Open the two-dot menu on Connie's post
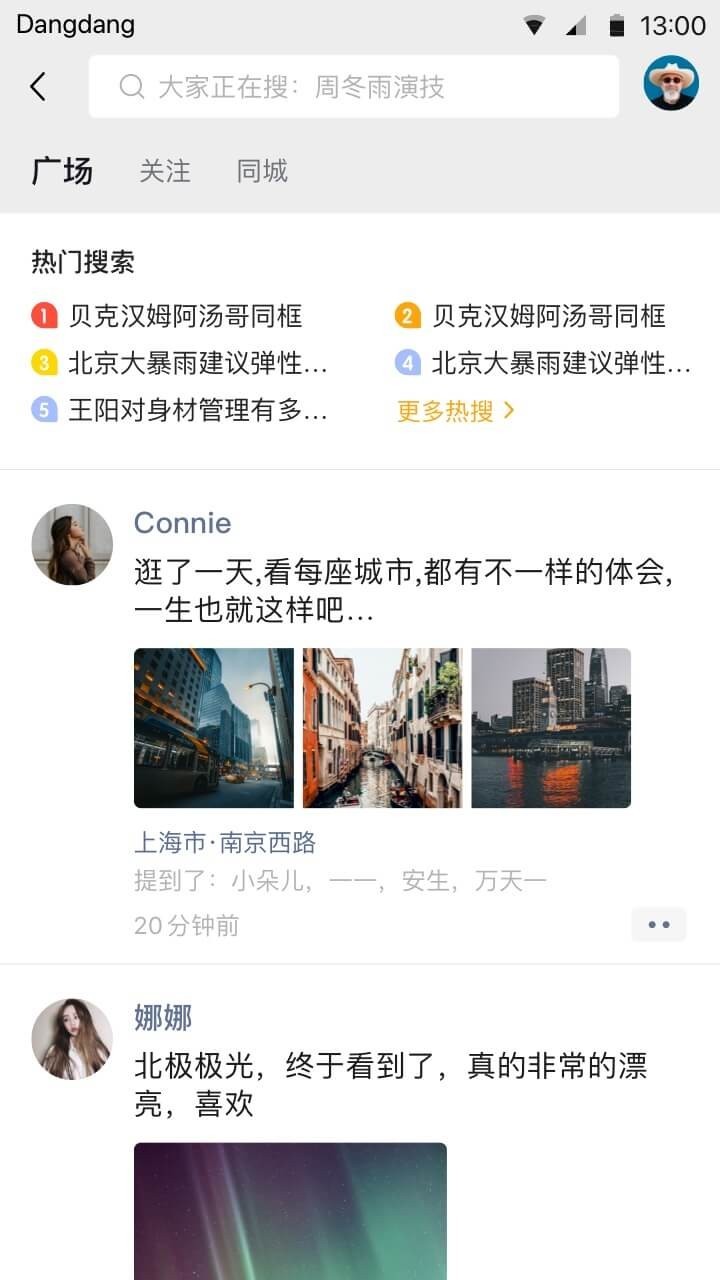The width and height of the screenshot is (720, 1280). coord(658,925)
